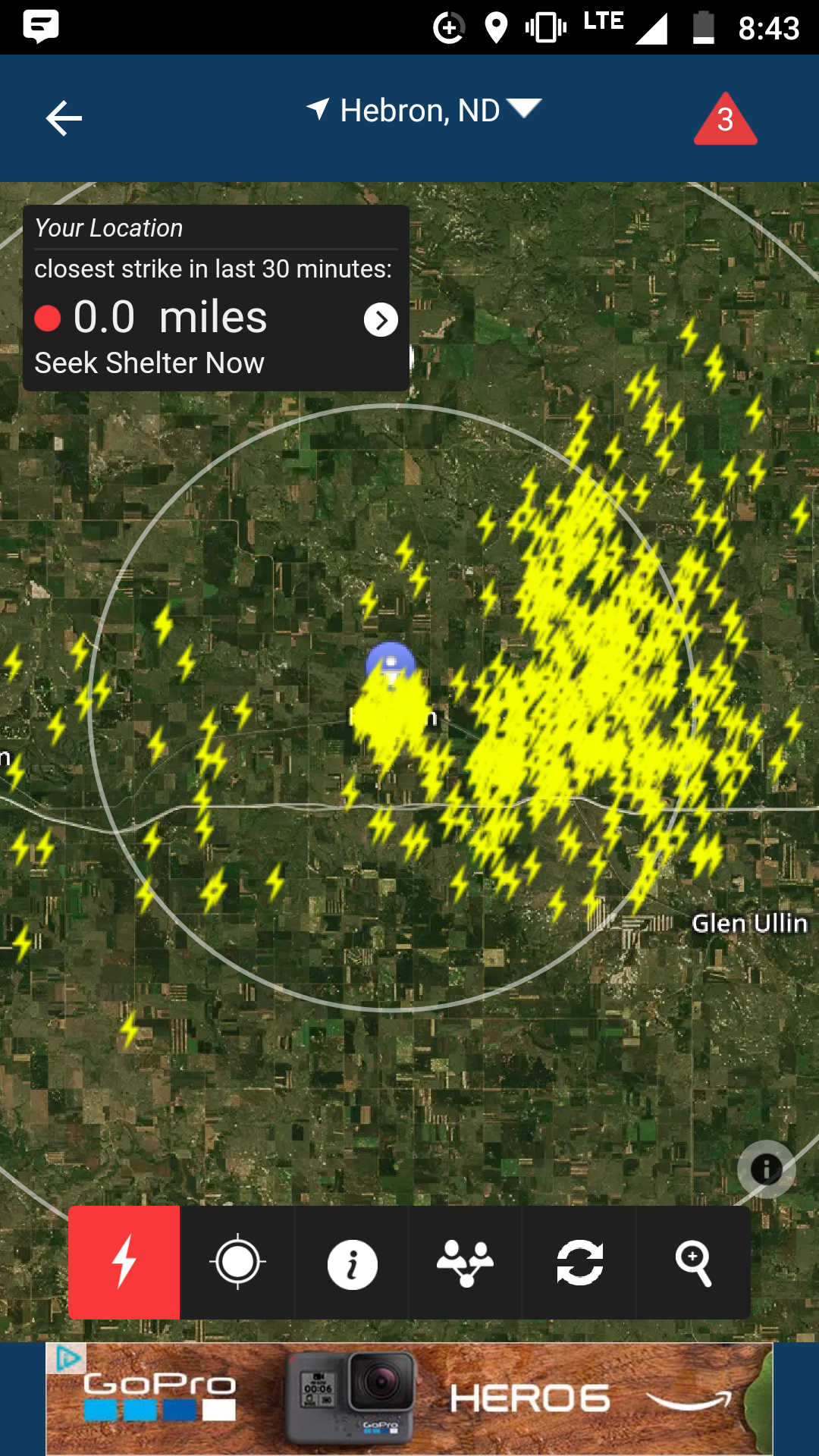Tap the zoom-in magnifier button

pos(693,1263)
